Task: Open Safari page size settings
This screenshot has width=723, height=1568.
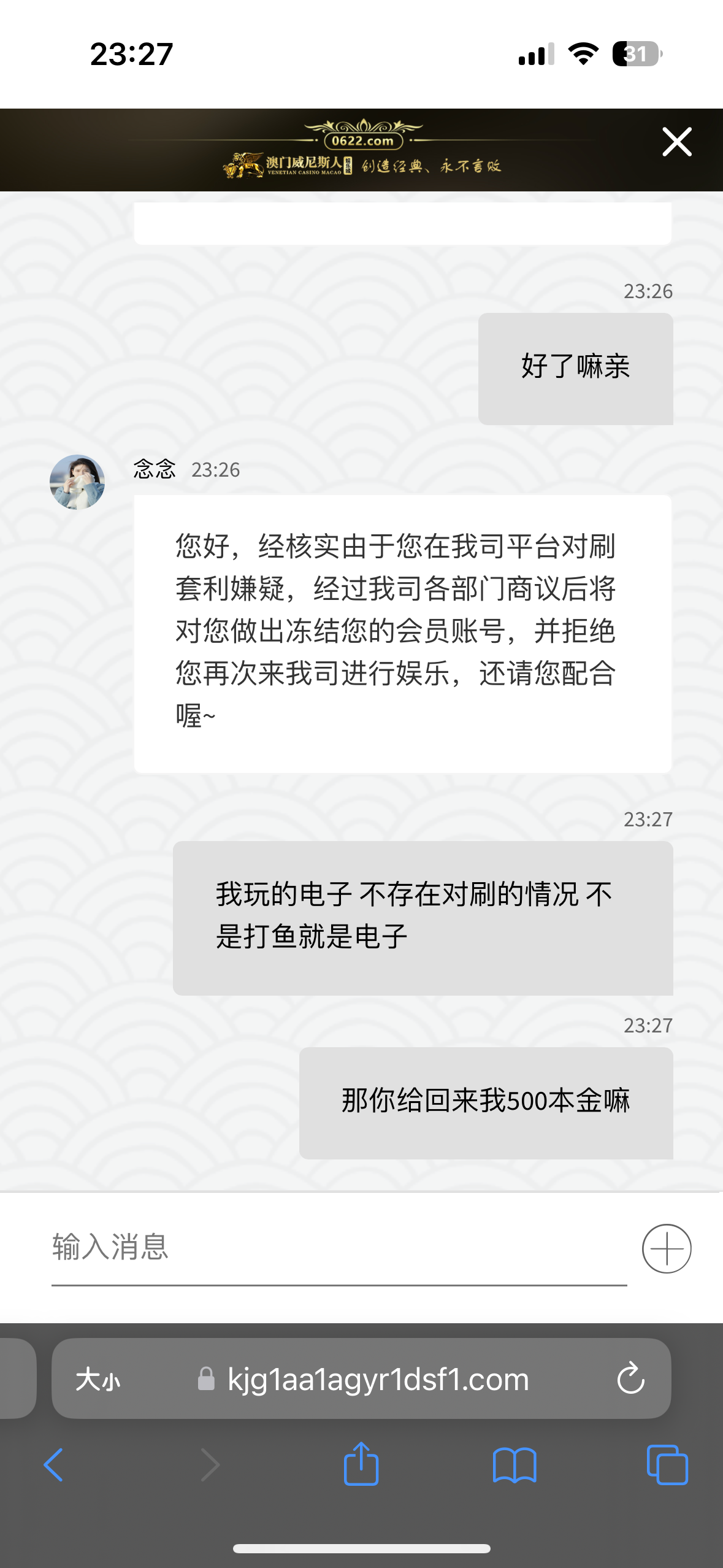Action: [98, 1380]
